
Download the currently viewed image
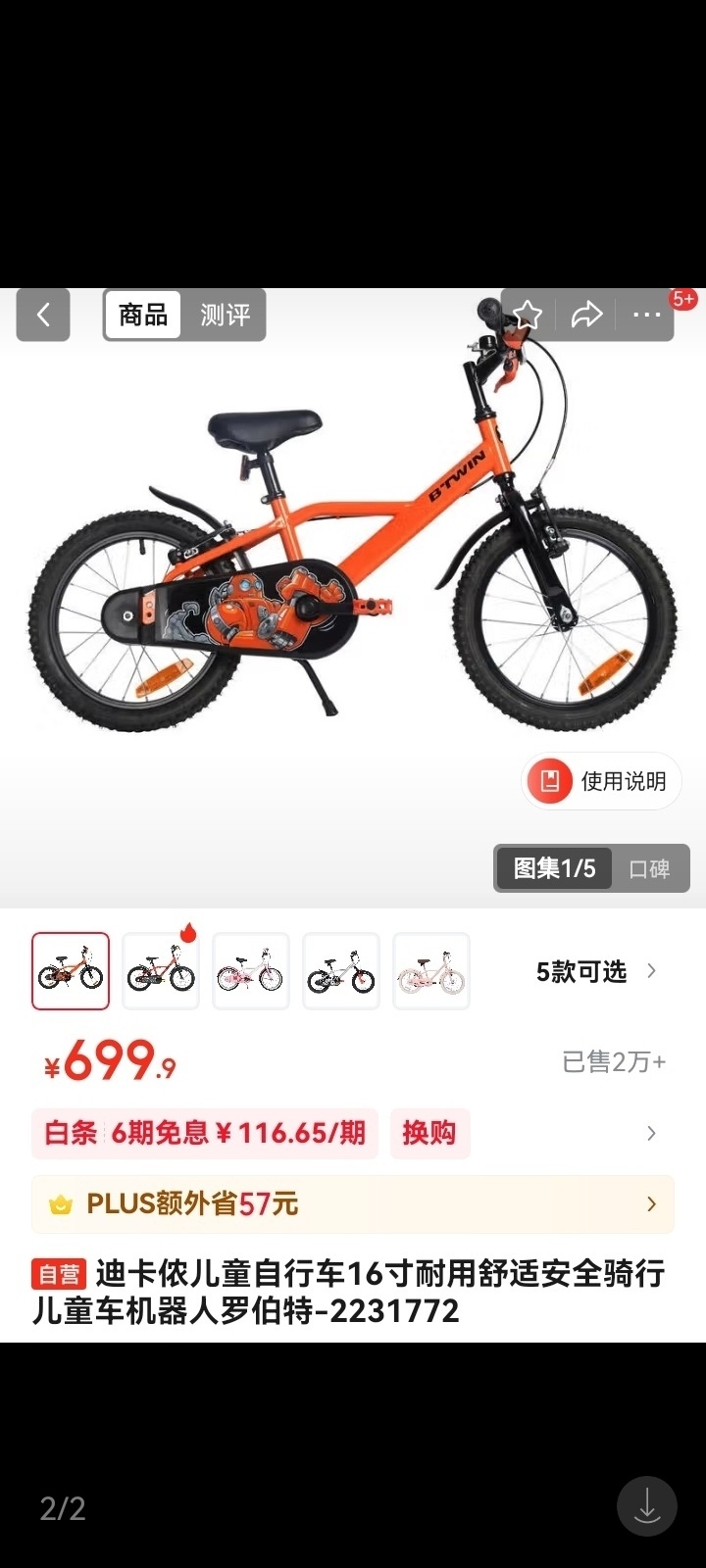pyautogui.click(x=646, y=1506)
